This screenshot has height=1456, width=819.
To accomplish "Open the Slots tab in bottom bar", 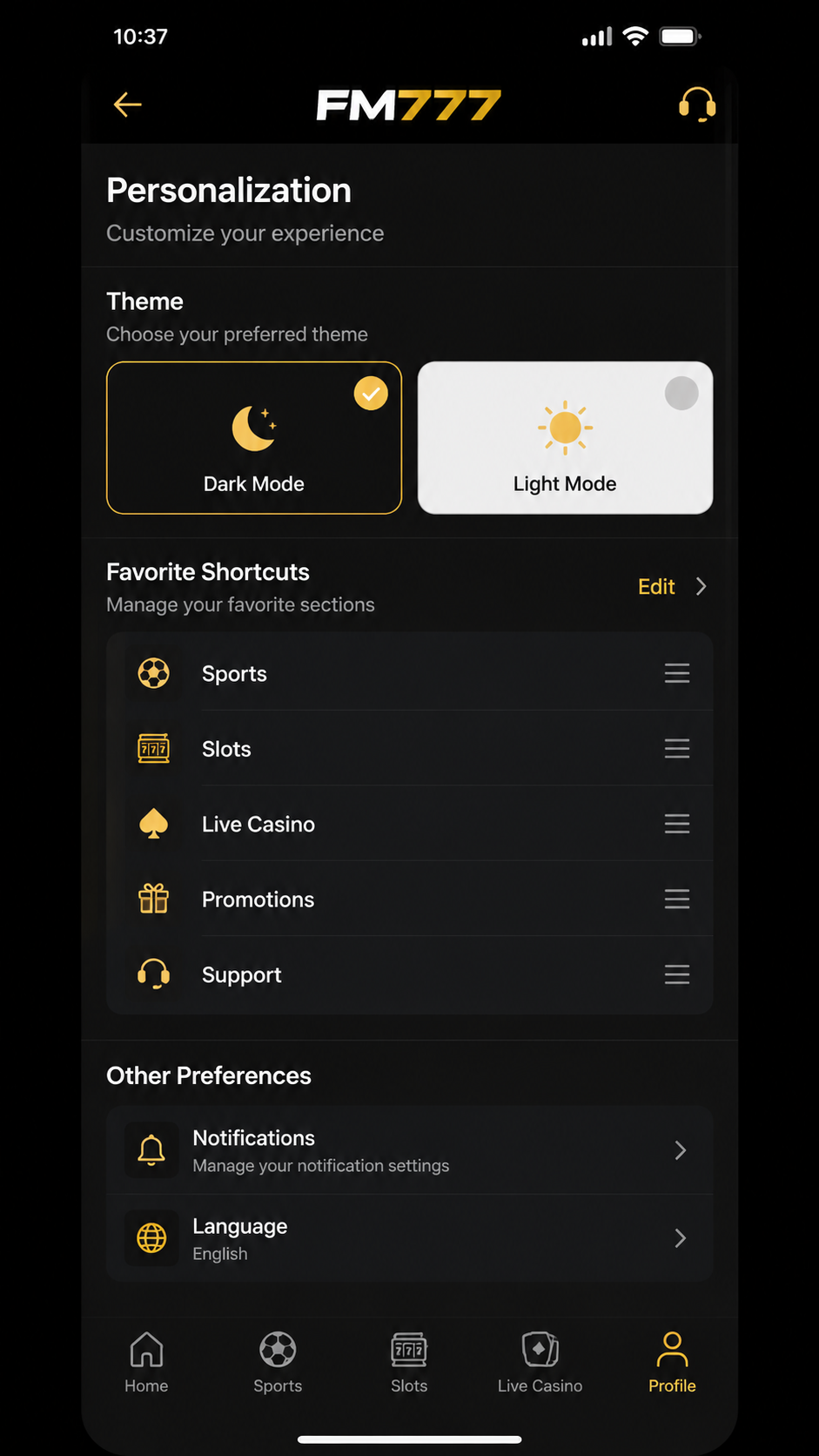I will tap(409, 1362).
